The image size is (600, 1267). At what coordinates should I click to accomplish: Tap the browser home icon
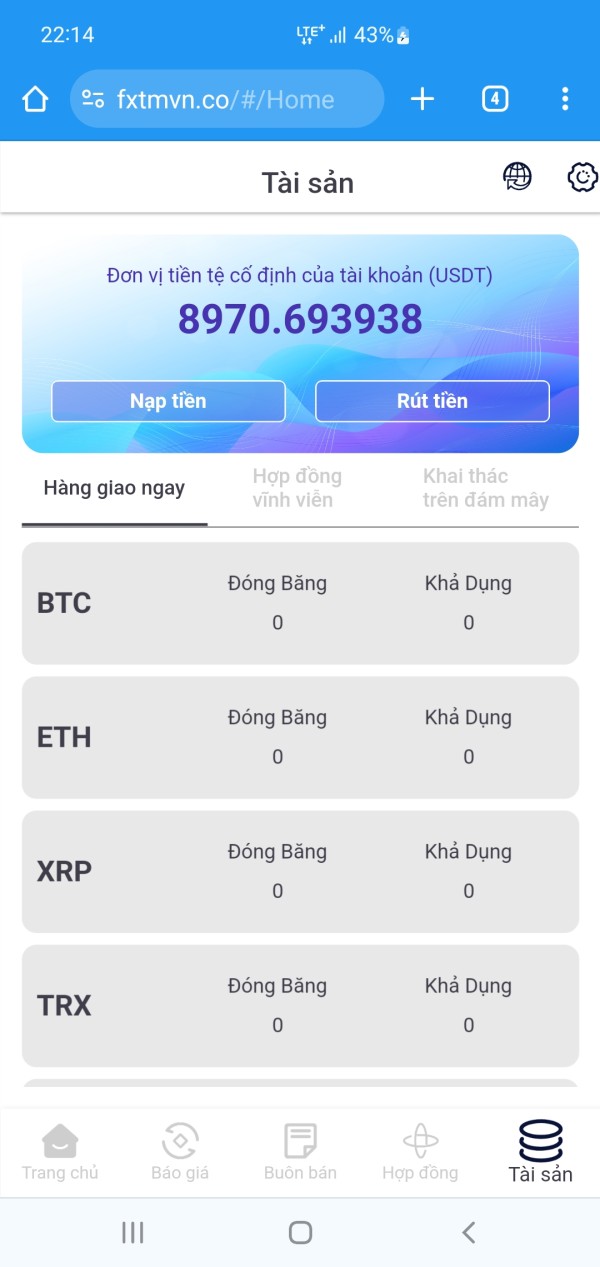click(35, 99)
